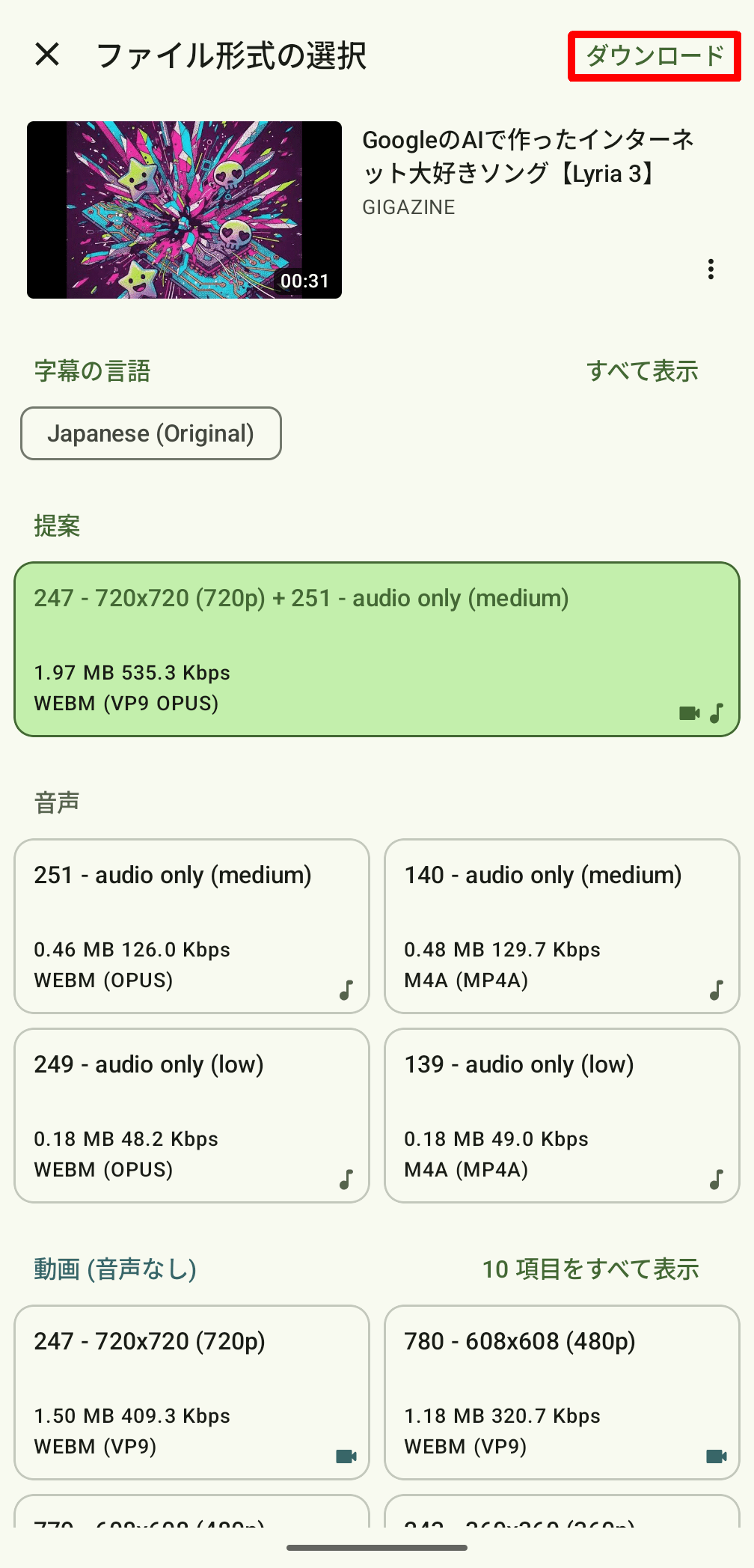Open the video's three-dot overflow menu
The height and width of the screenshot is (1568, 754).
pos(711,269)
